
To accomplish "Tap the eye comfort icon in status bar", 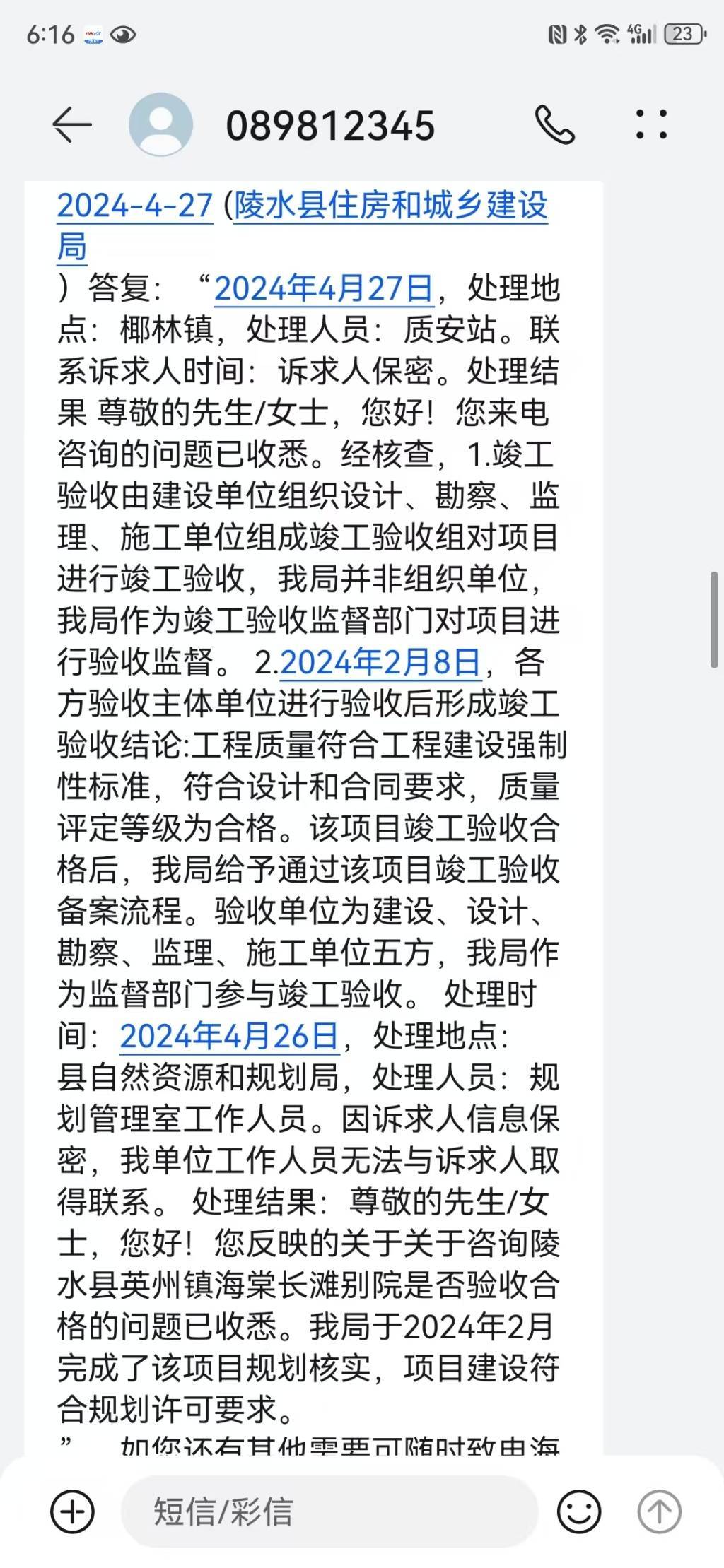I will [x=124, y=33].
